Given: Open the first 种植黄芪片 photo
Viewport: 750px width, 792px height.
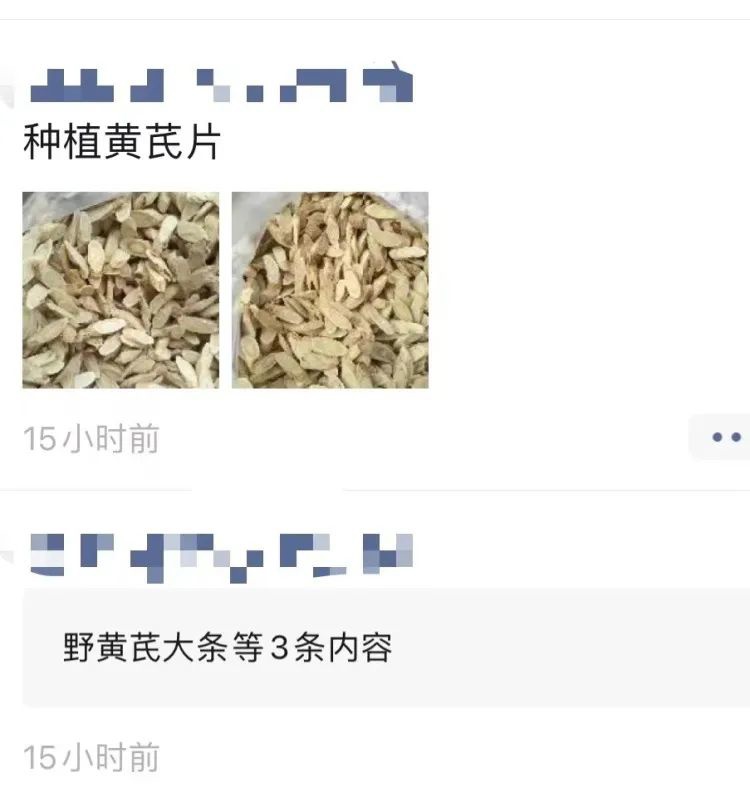Looking at the screenshot, I should [x=120, y=290].
